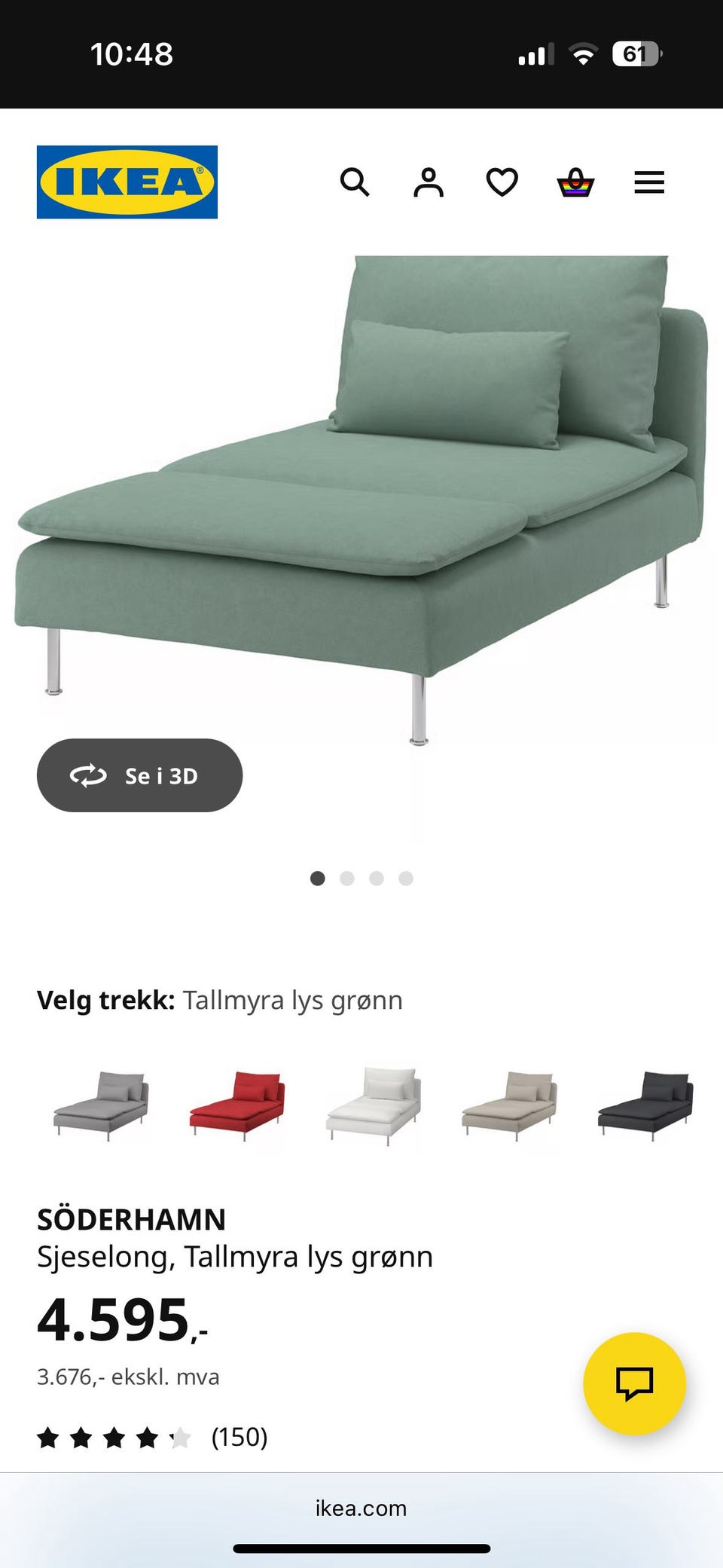Go to the IKEA home page logo

tap(127, 182)
